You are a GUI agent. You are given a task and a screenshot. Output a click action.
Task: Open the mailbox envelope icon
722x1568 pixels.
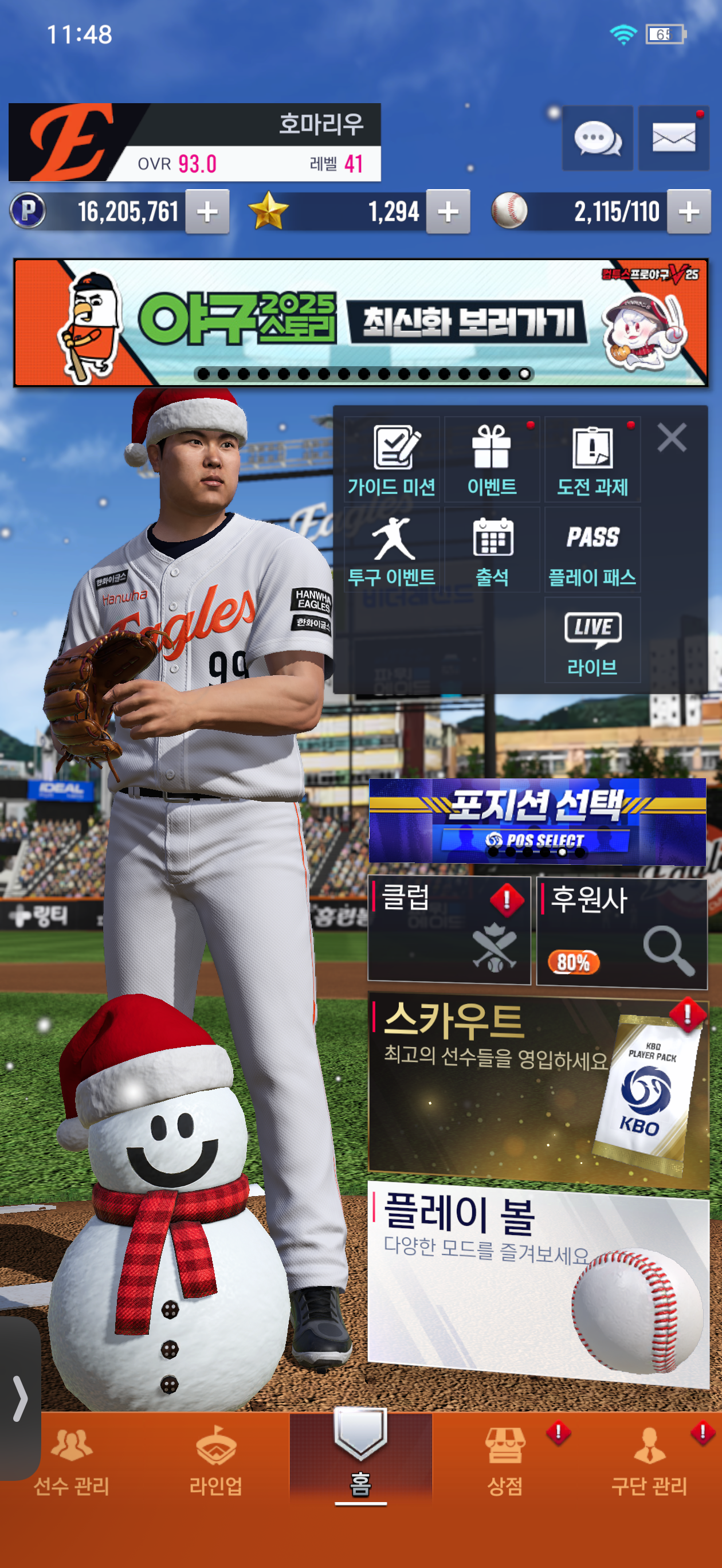coord(673,138)
